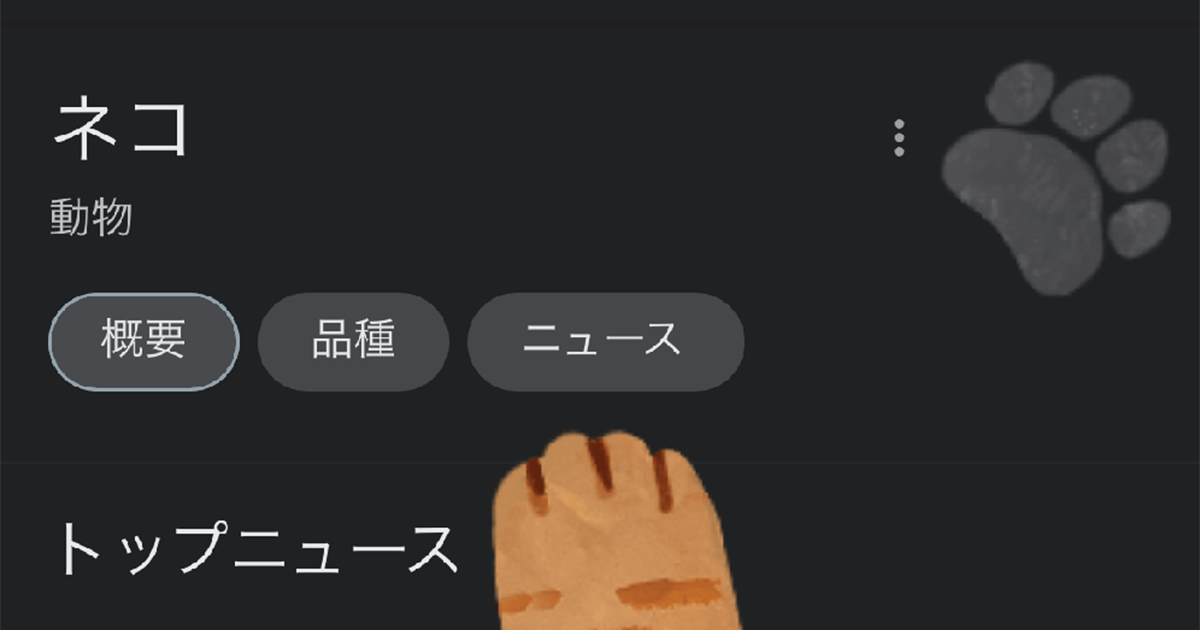Switch to the 品種 chip
This screenshot has width=1200, height=630.
tap(353, 342)
